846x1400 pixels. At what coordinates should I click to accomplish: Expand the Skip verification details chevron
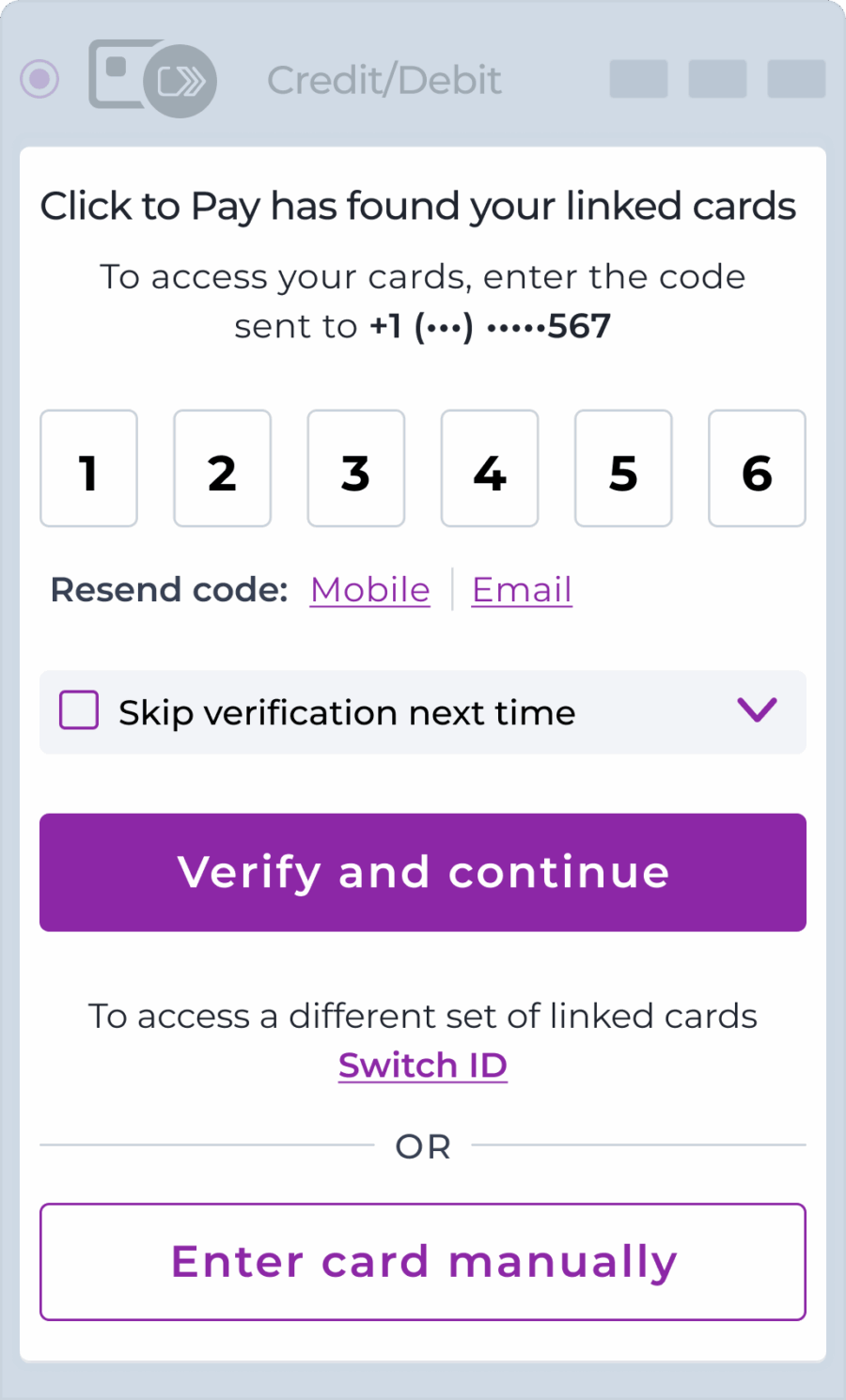click(x=757, y=709)
